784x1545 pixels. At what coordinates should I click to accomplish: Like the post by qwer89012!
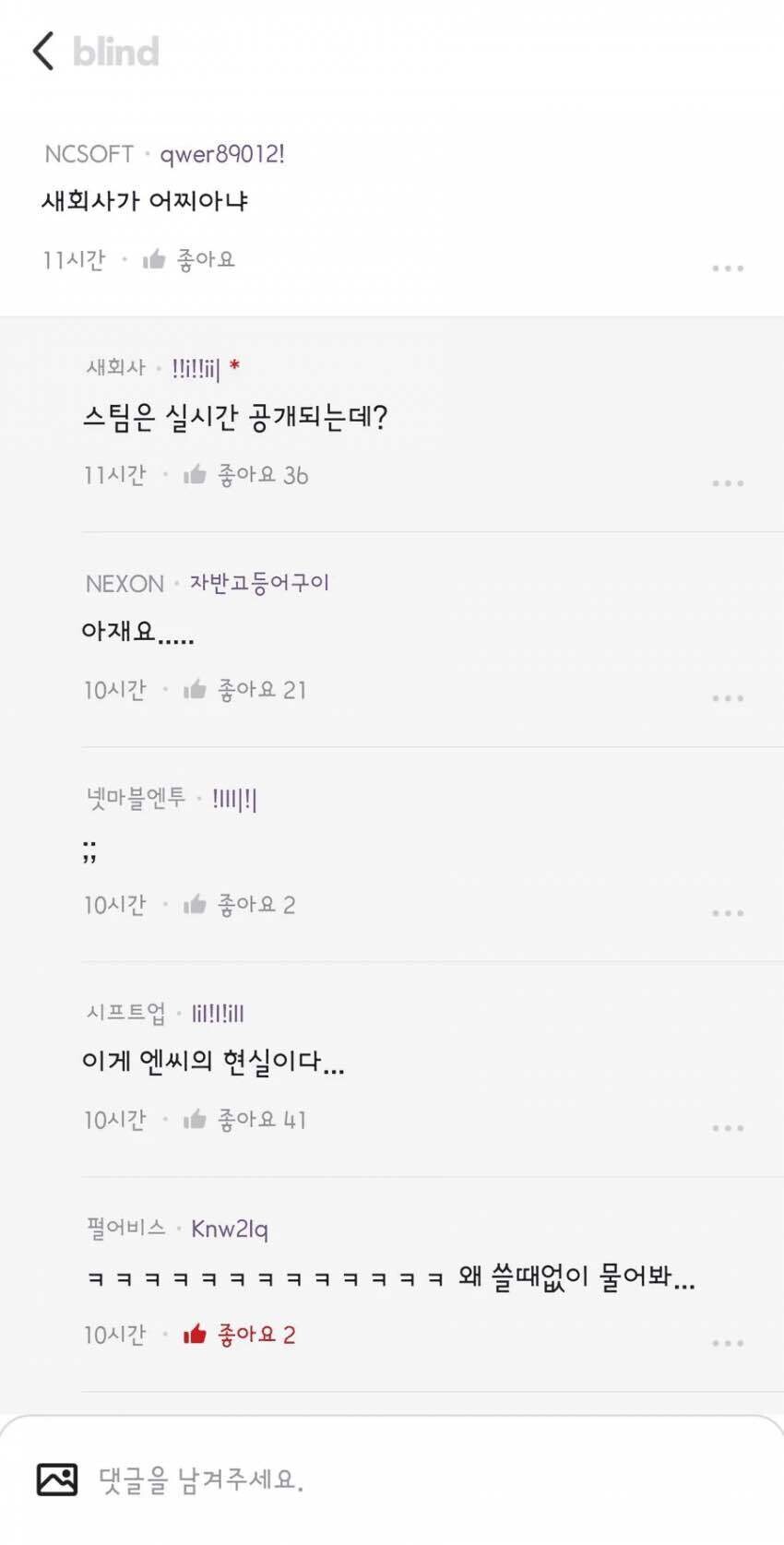tap(189, 260)
